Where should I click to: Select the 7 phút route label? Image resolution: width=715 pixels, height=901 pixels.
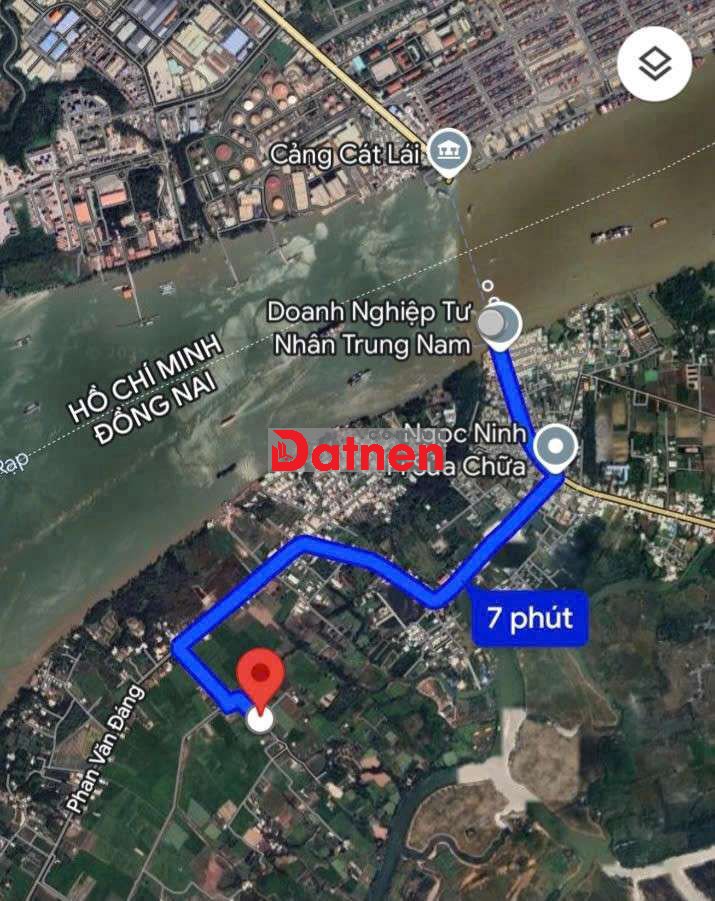529,617
